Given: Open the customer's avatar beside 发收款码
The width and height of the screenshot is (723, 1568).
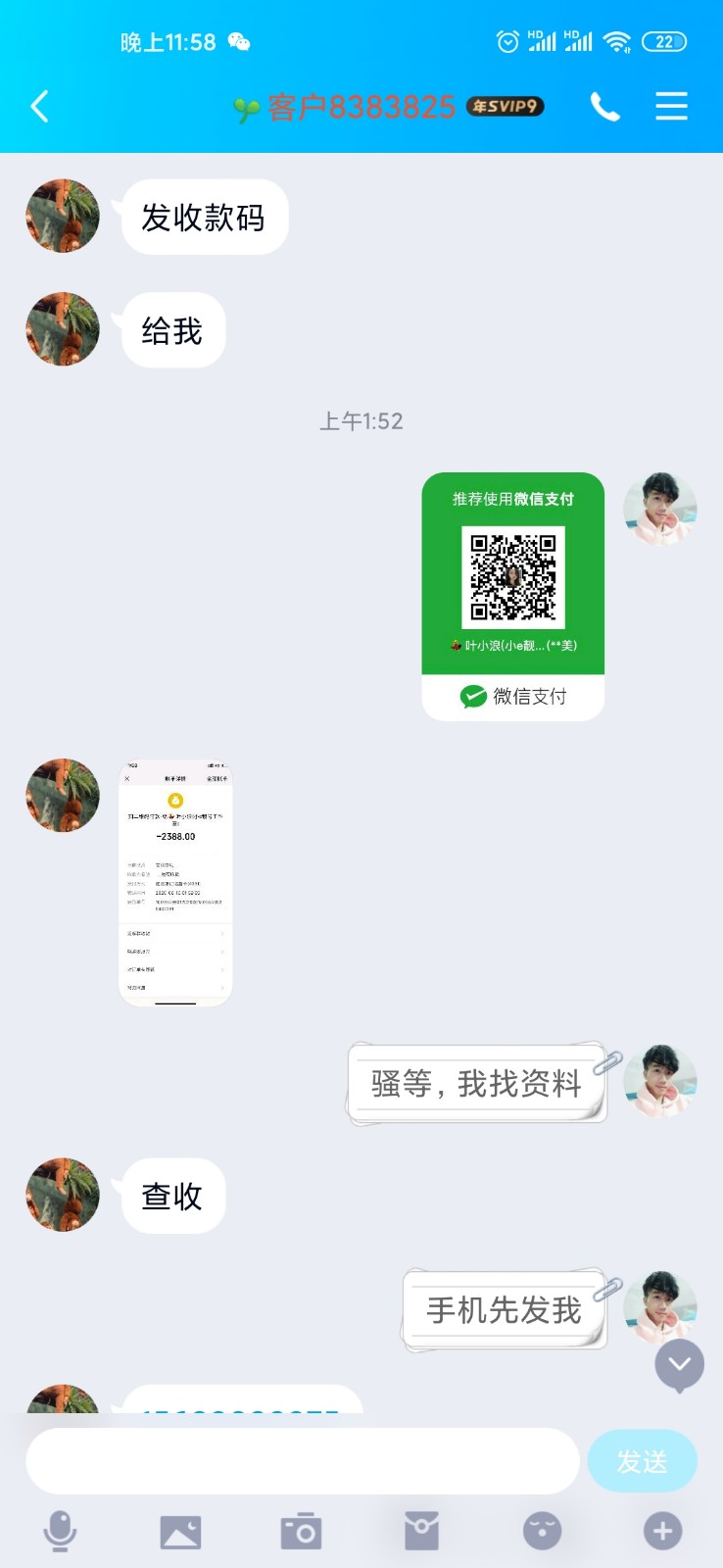Looking at the screenshot, I should 63,216.
